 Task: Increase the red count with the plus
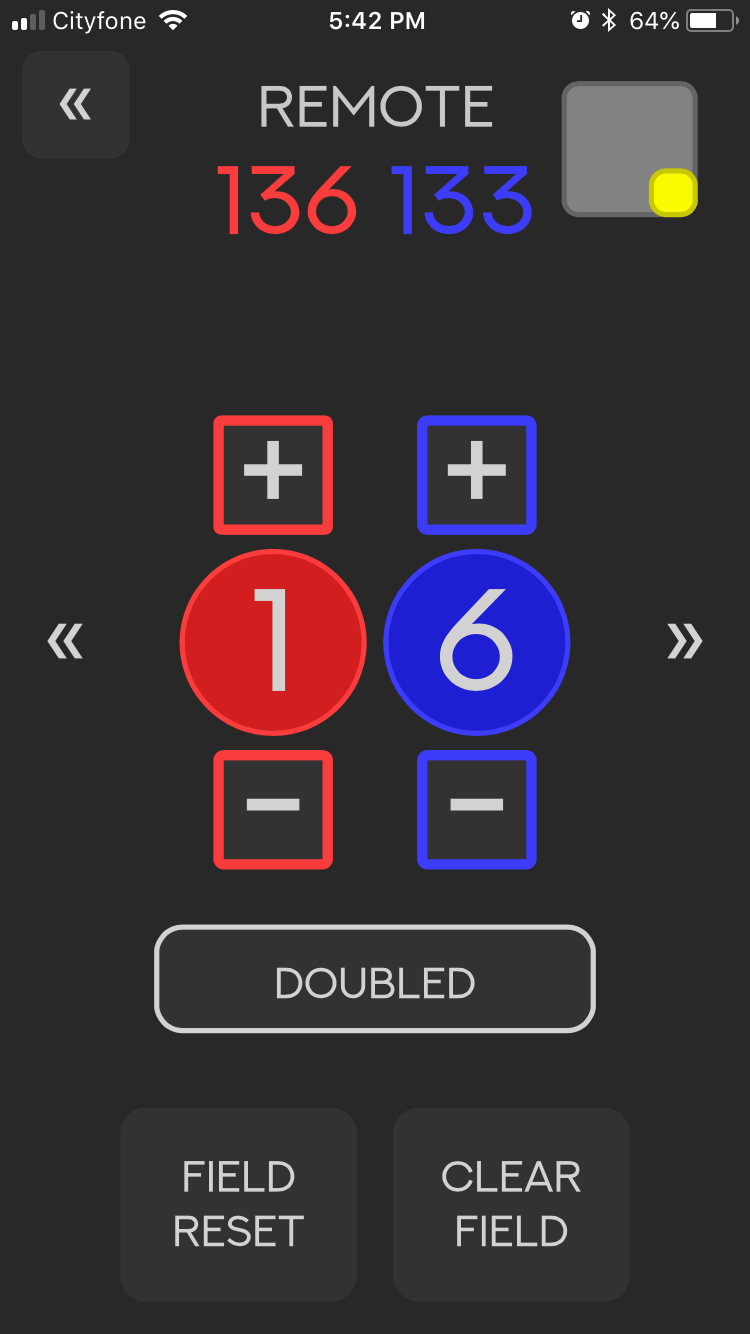point(273,475)
